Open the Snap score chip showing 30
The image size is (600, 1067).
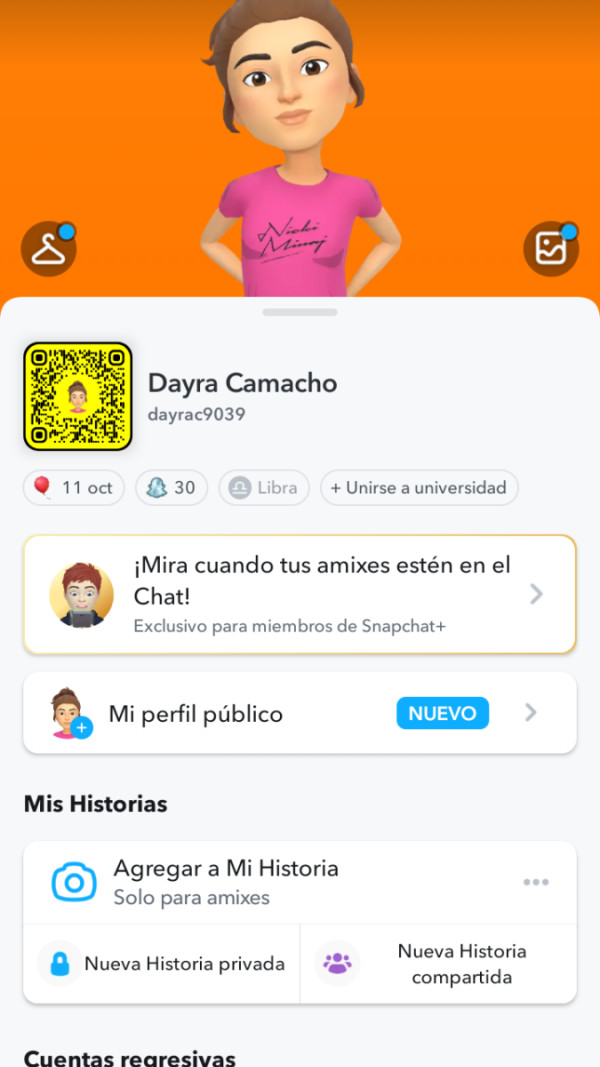click(x=171, y=488)
